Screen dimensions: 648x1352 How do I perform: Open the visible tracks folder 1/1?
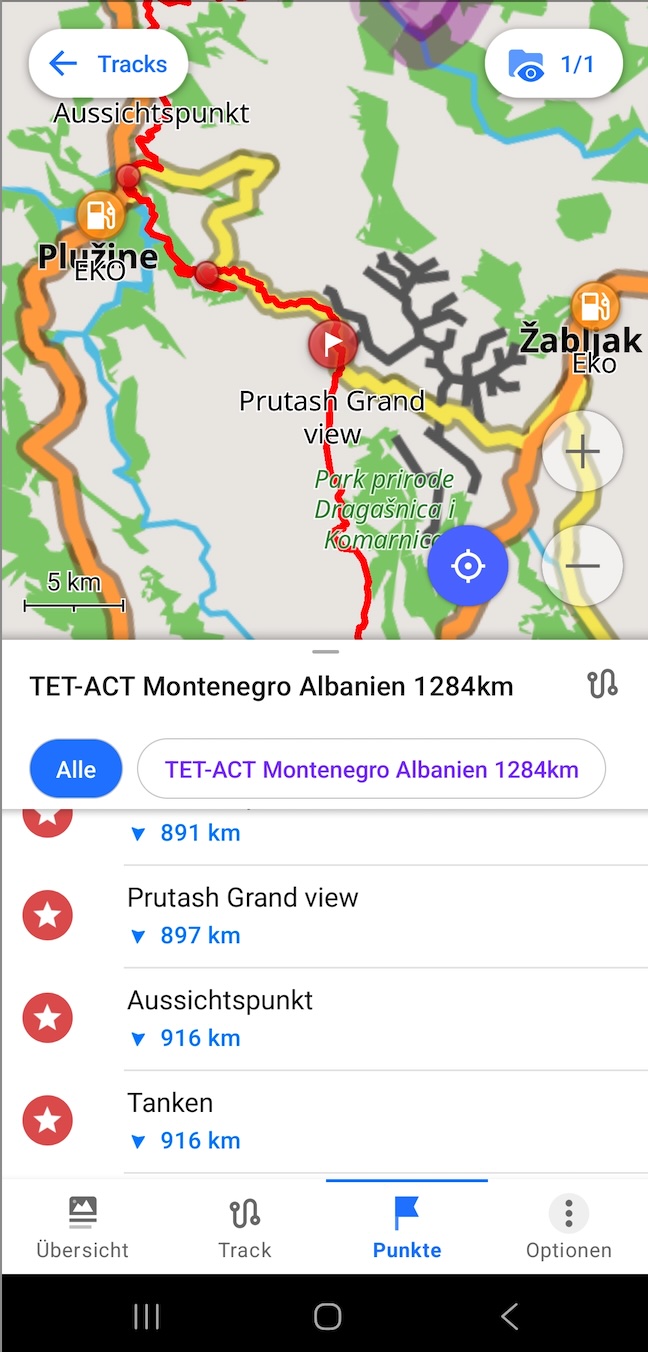[553, 65]
